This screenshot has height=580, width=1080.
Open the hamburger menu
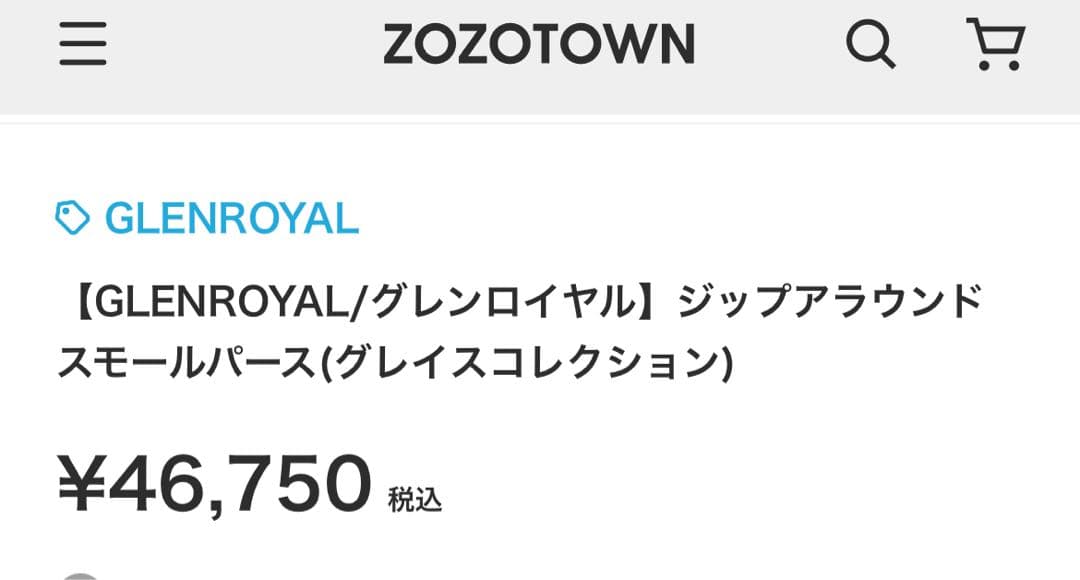[x=83, y=45]
